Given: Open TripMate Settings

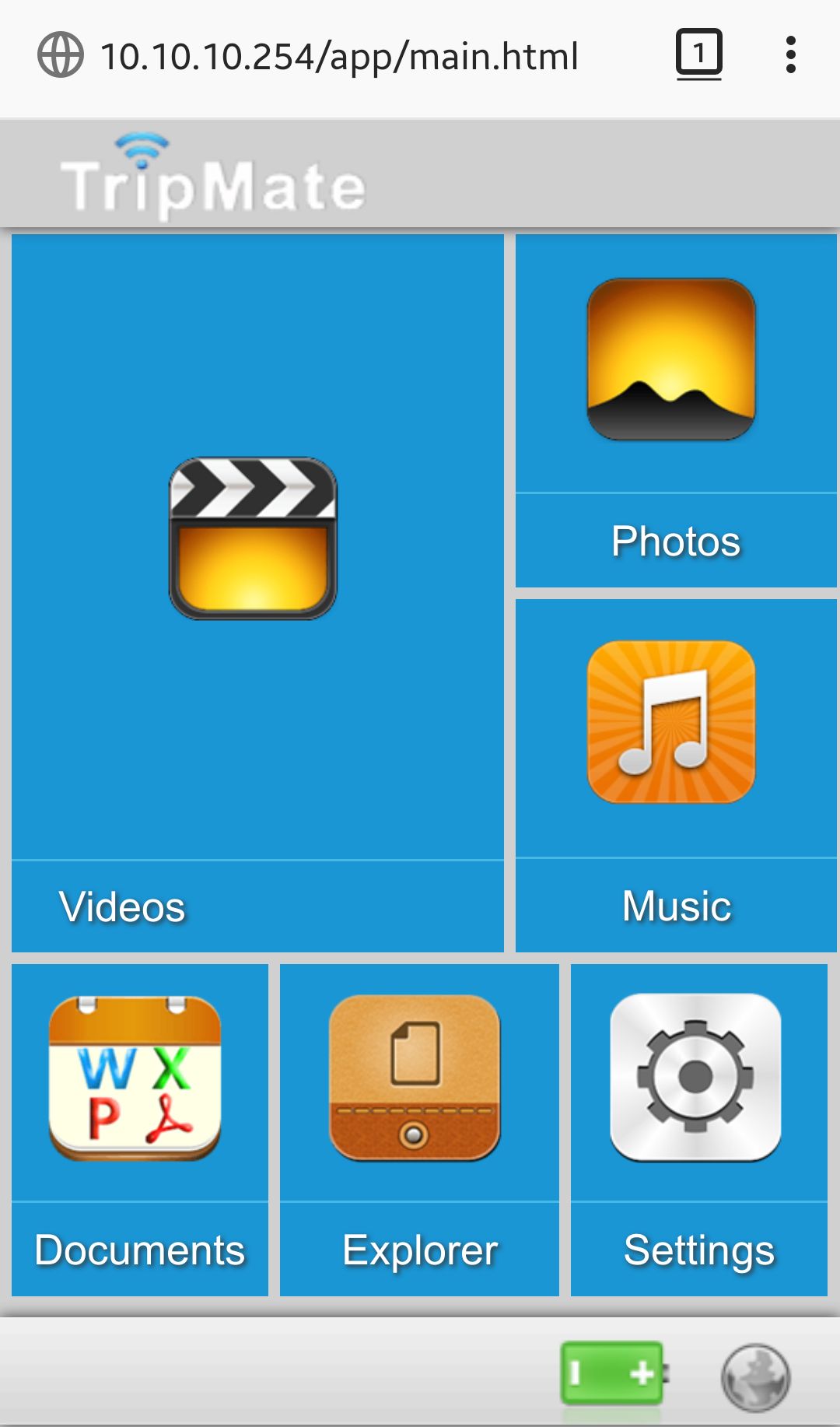Looking at the screenshot, I should [698, 1130].
